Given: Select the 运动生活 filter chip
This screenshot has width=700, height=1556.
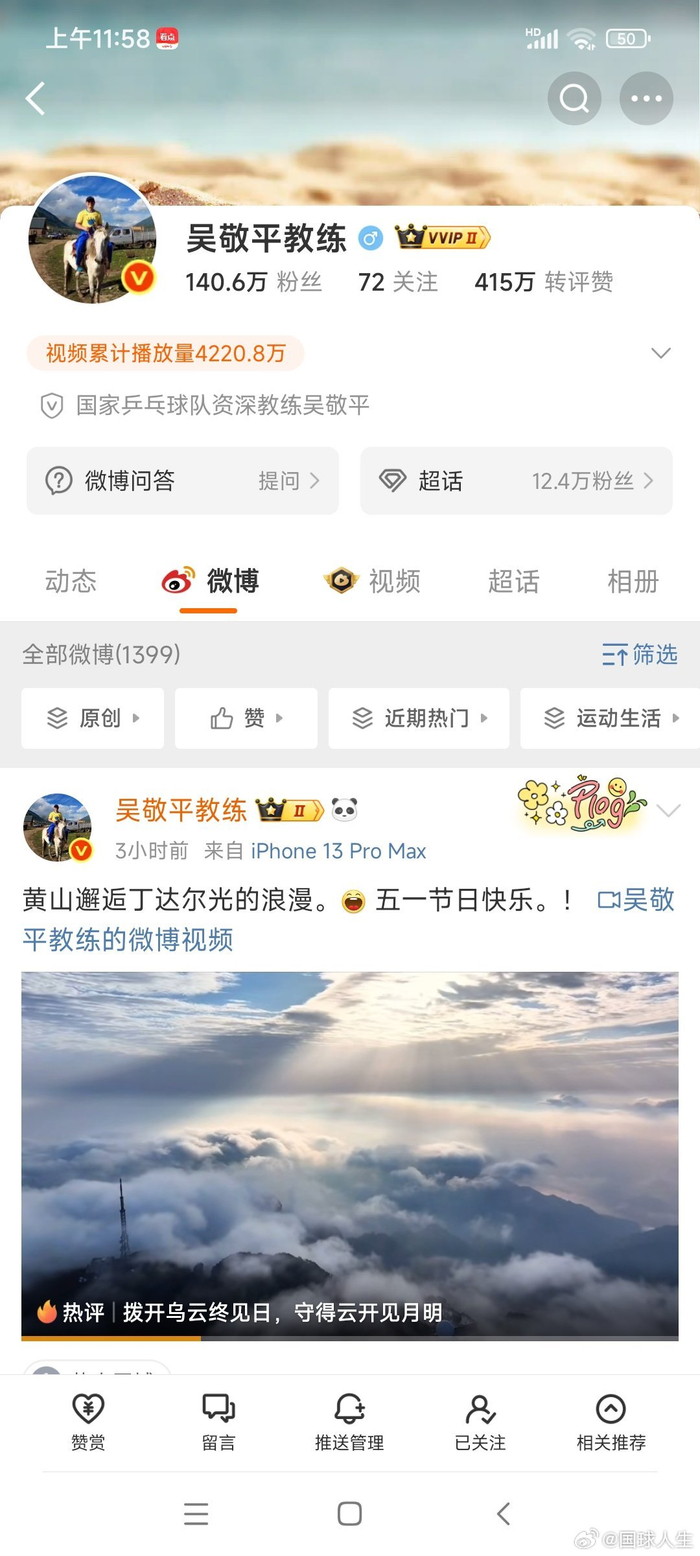Looking at the screenshot, I should 610,718.
